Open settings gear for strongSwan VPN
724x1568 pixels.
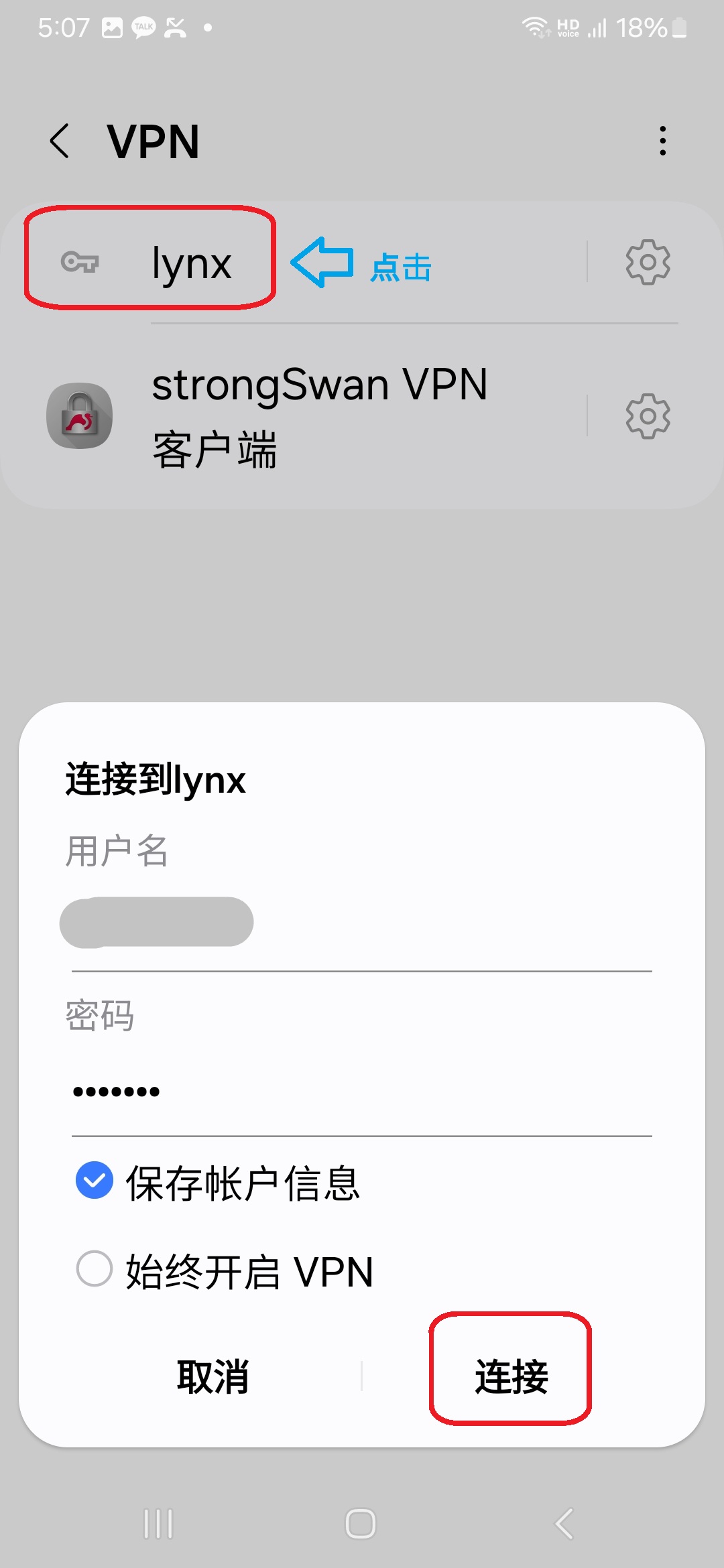[x=648, y=416]
